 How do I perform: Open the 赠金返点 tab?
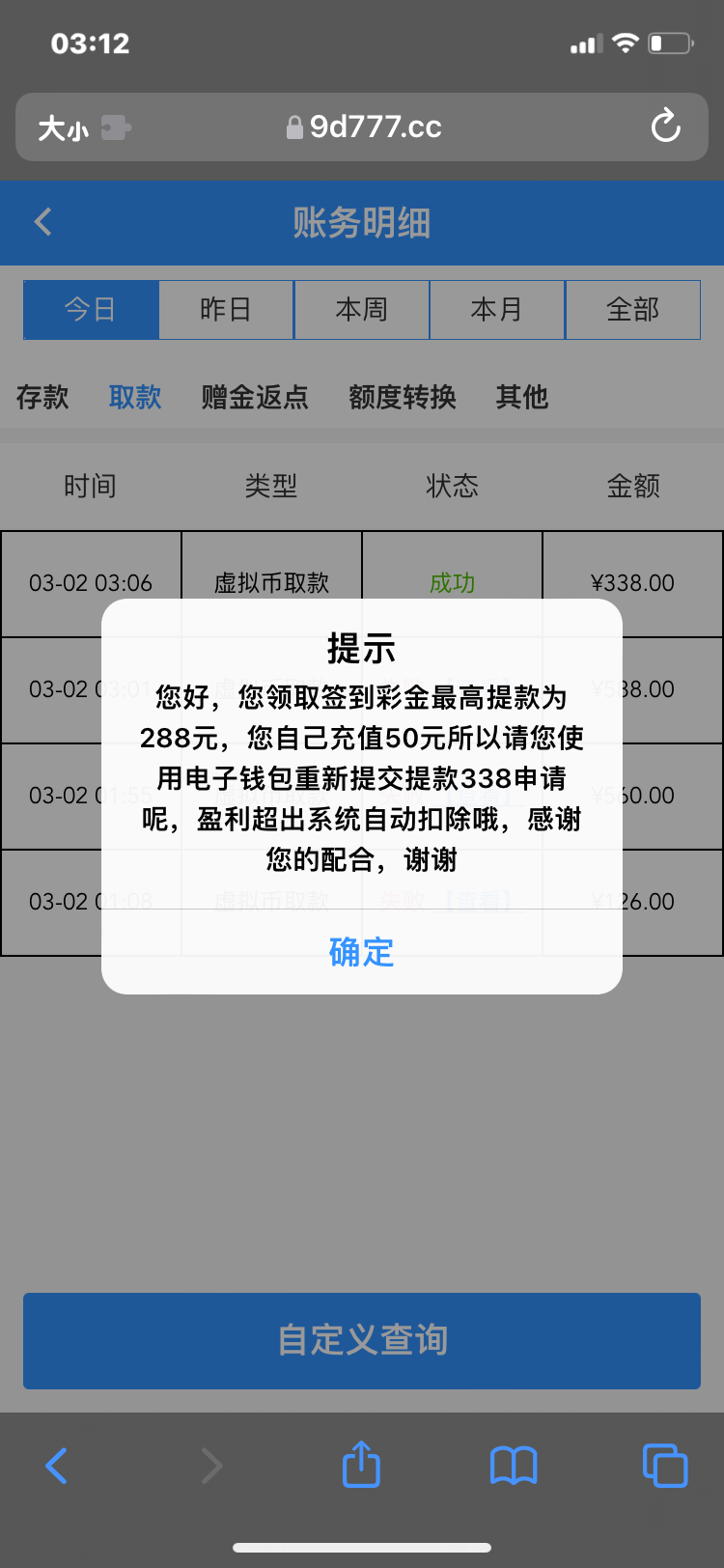pyautogui.click(x=253, y=397)
